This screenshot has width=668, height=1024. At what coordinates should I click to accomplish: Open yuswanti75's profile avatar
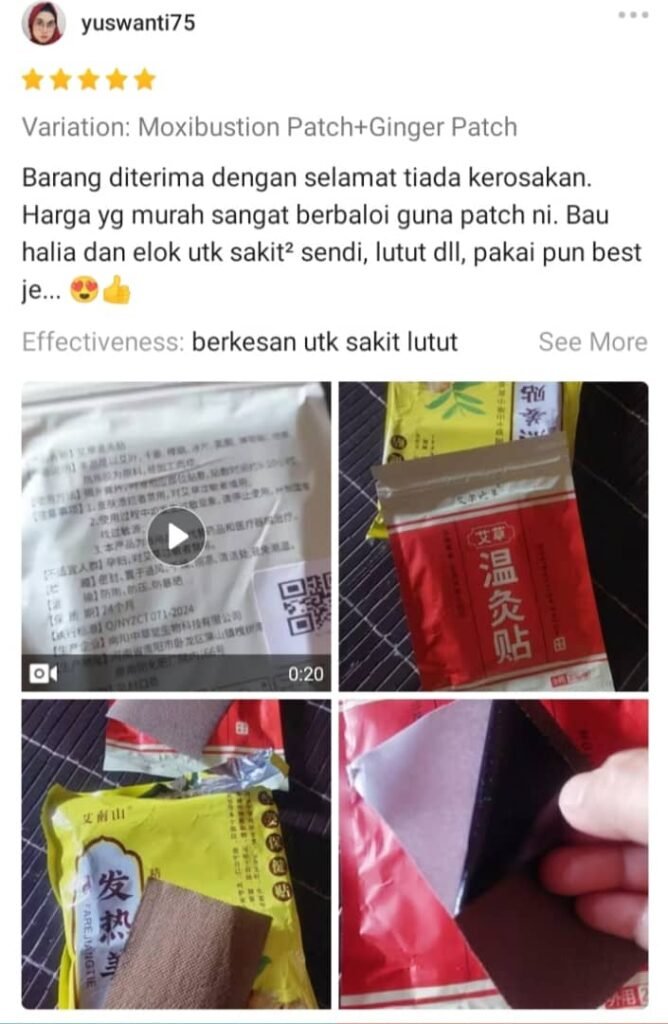click(43, 22)
